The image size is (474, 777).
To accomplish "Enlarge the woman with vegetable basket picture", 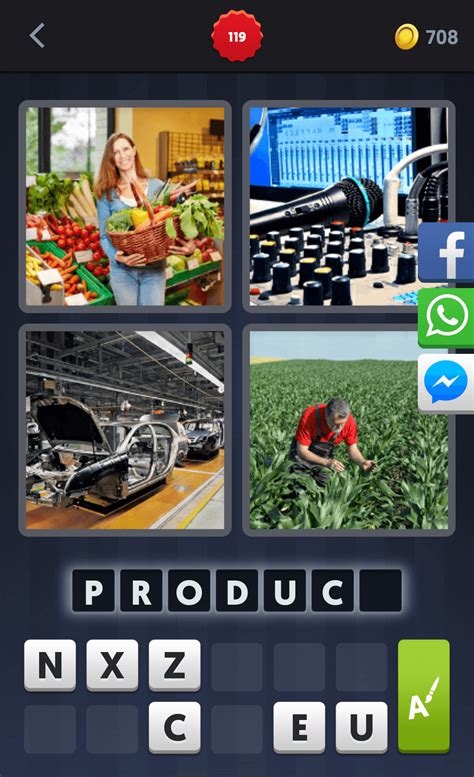I will click(125, 207).
